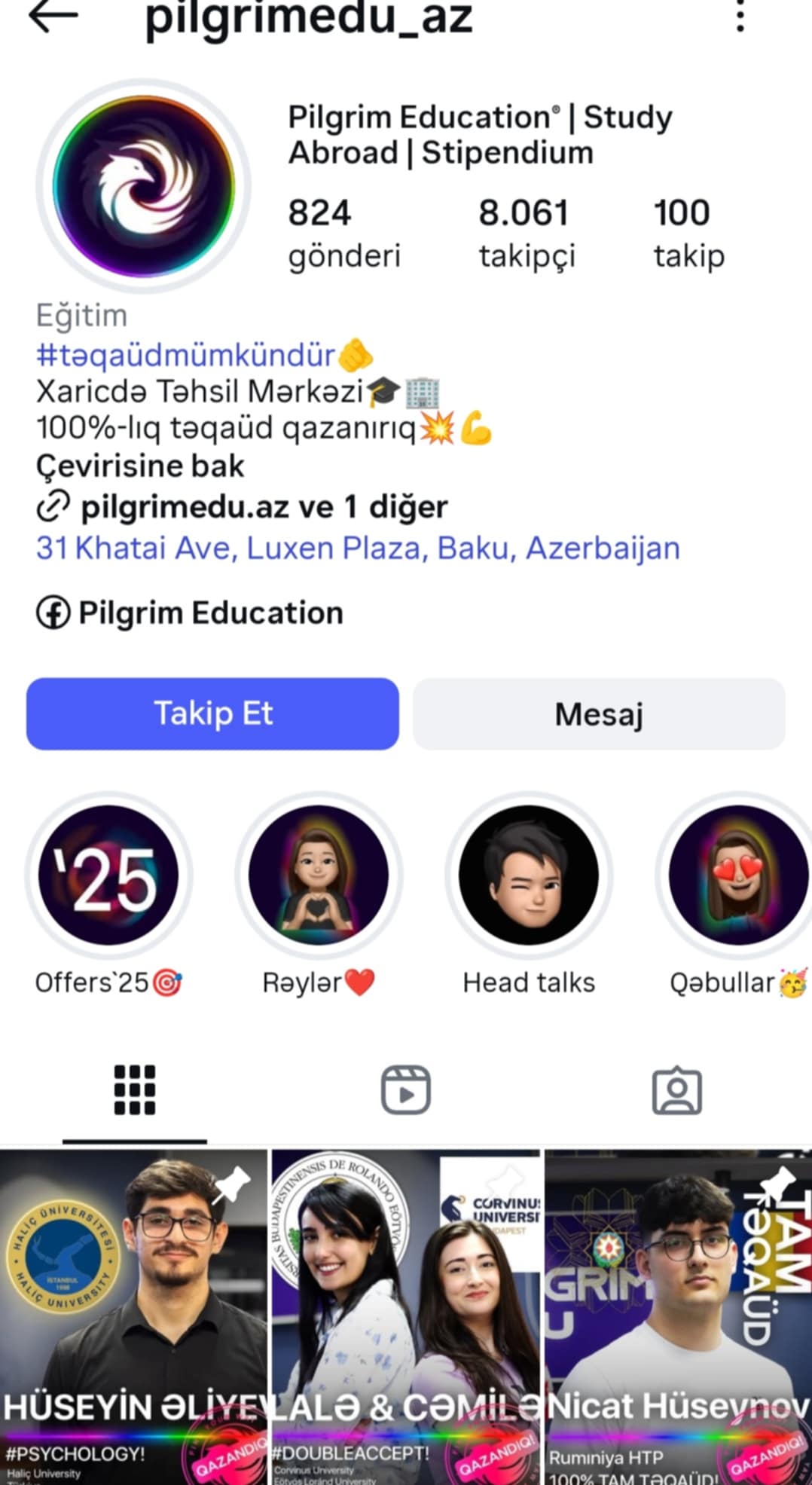The width and height of the screenshot is (812, 1485).
Task: View the Head talks highlight
Action: [x=528, y=875]
